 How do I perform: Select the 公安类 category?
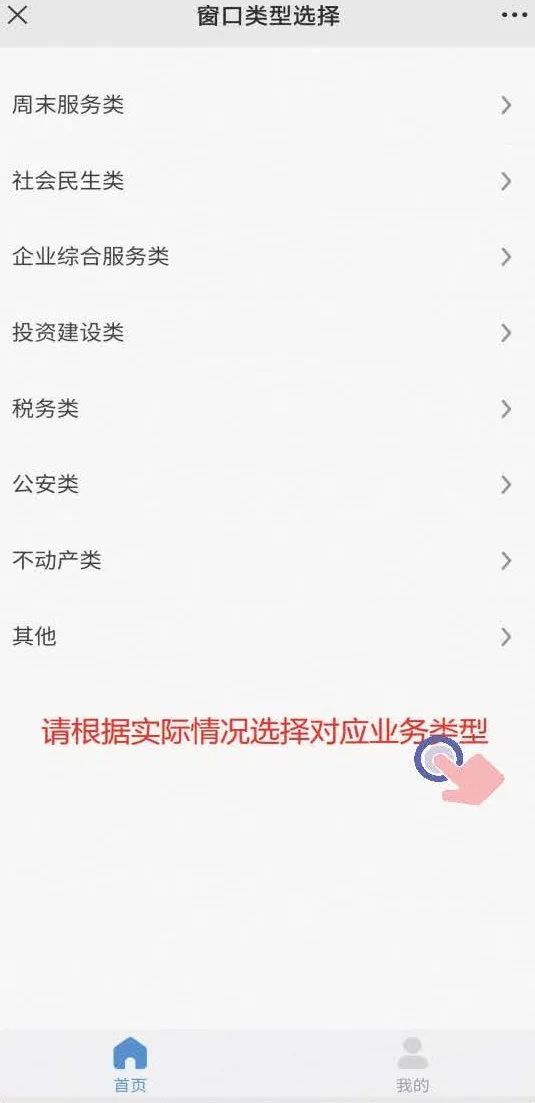point(267,485)
